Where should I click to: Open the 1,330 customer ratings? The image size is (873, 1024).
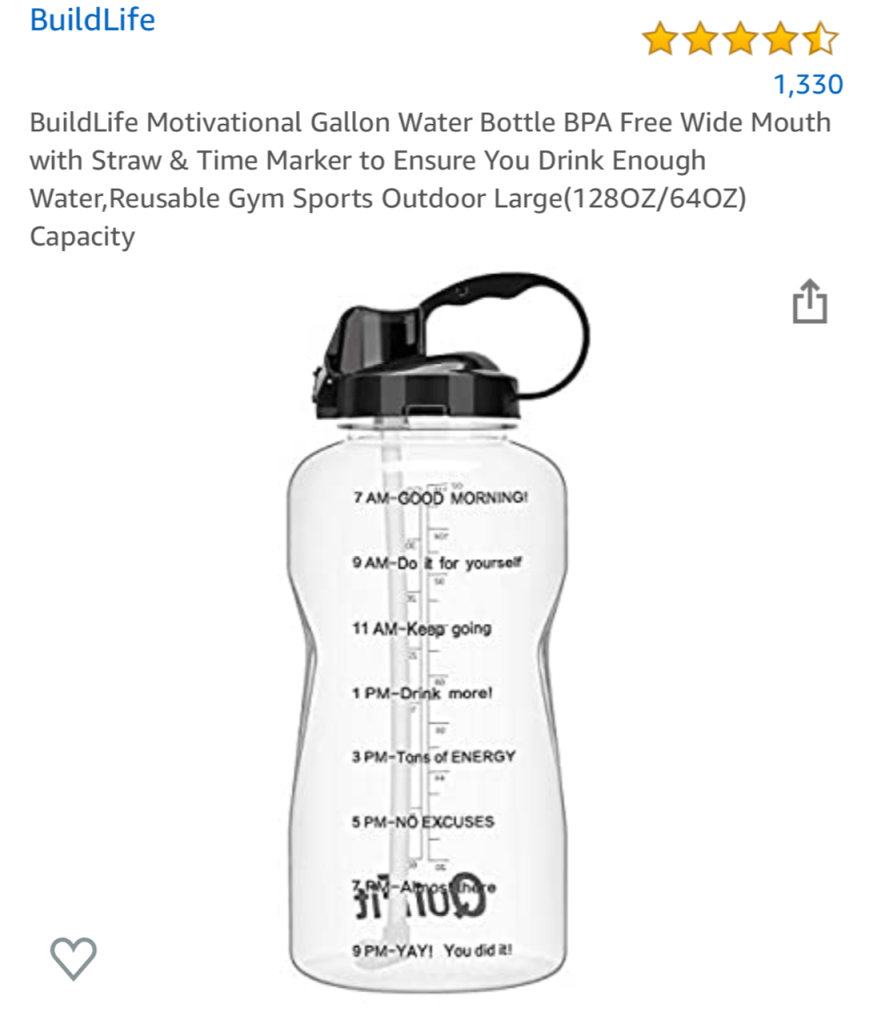pos(808,85)
